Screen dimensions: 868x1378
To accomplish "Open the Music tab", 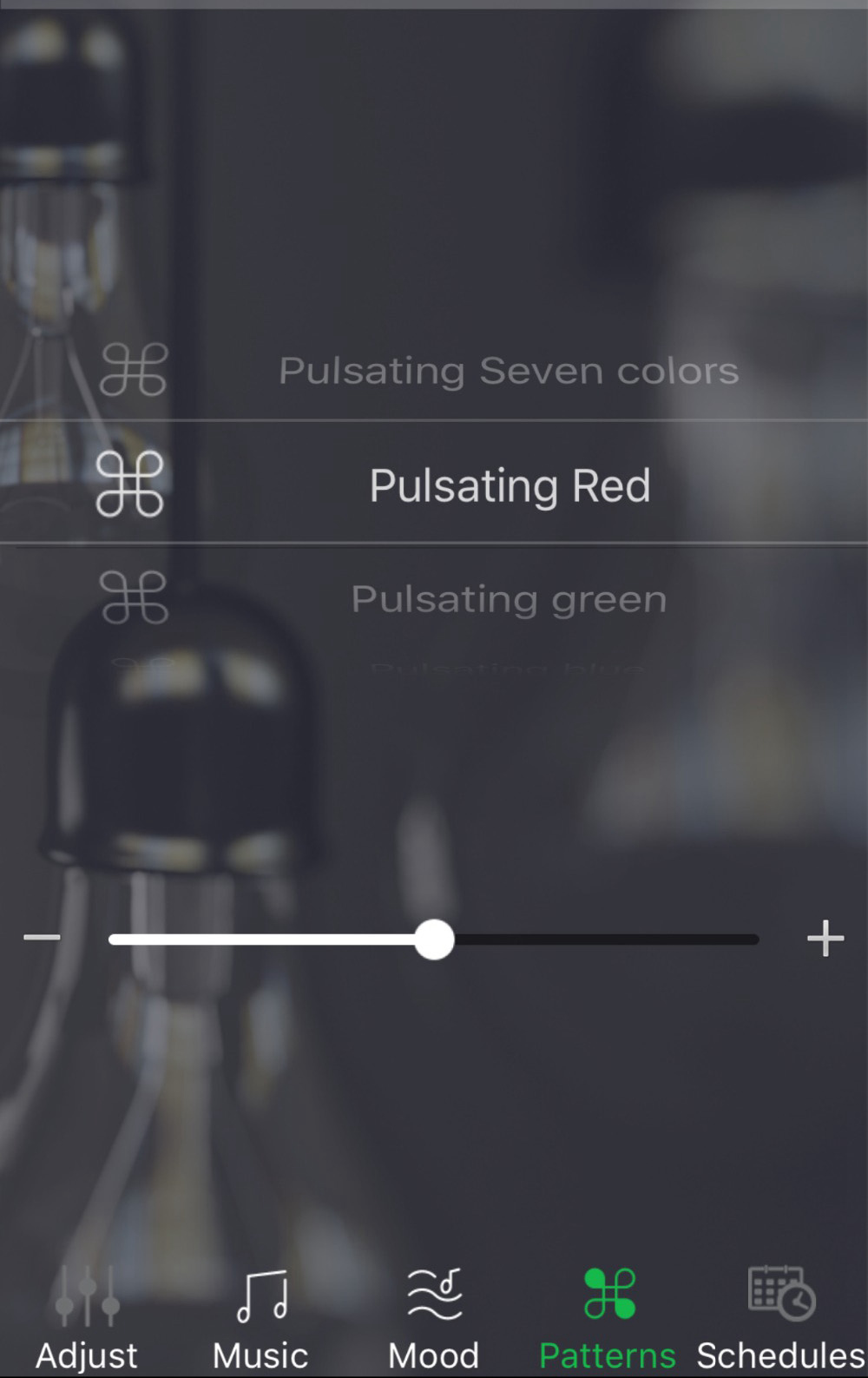I will point(260,1318).
